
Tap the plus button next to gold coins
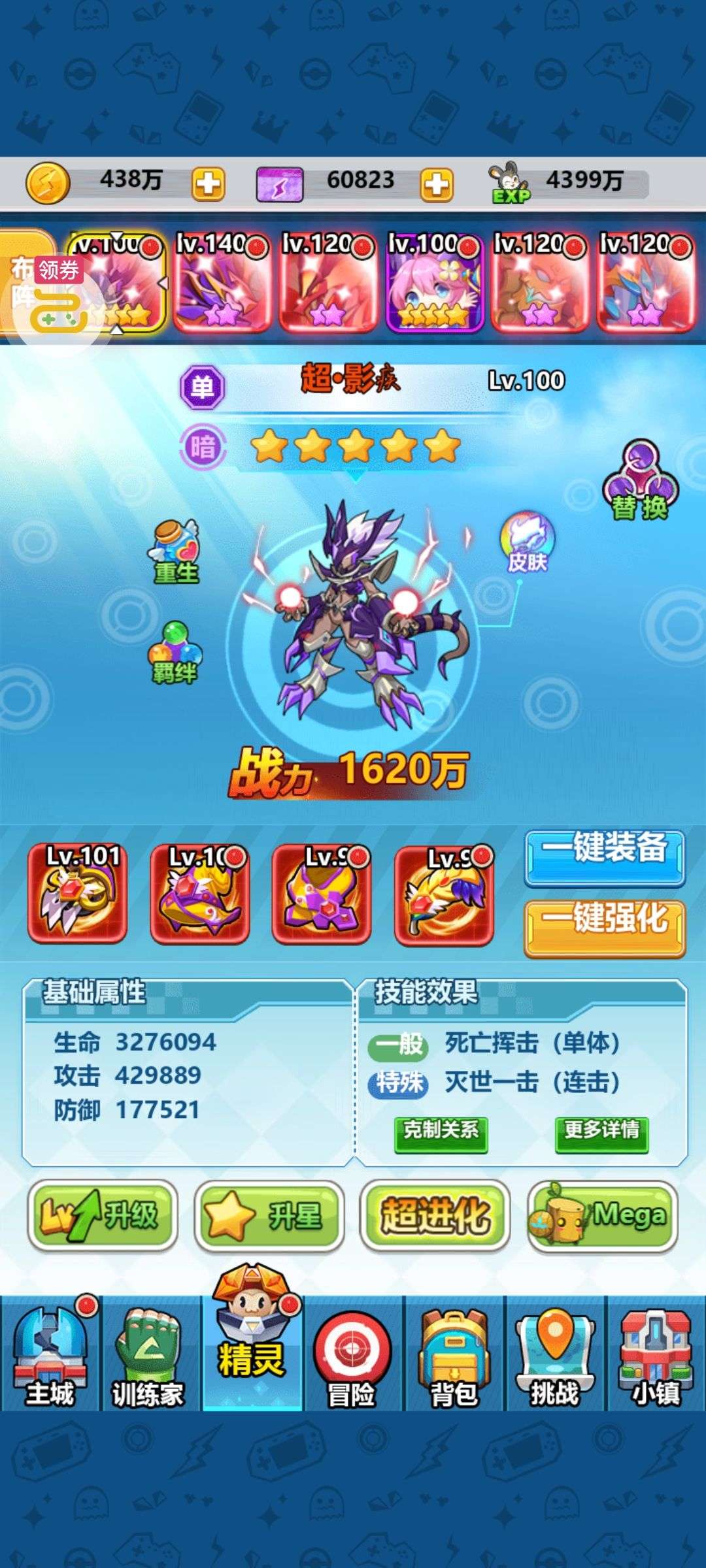tap(208, 184)
